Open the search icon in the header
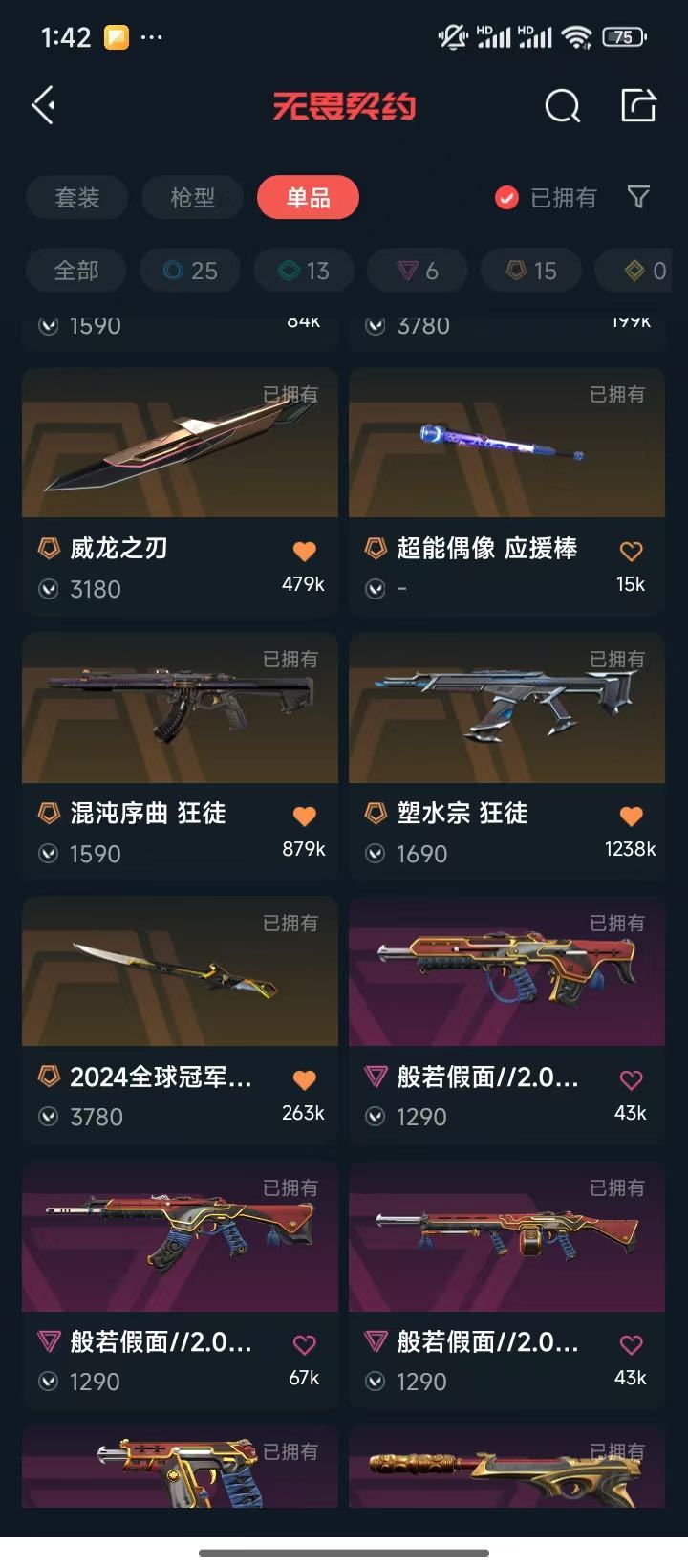Viewport: 688px width, 1568px height. point(562,106)
